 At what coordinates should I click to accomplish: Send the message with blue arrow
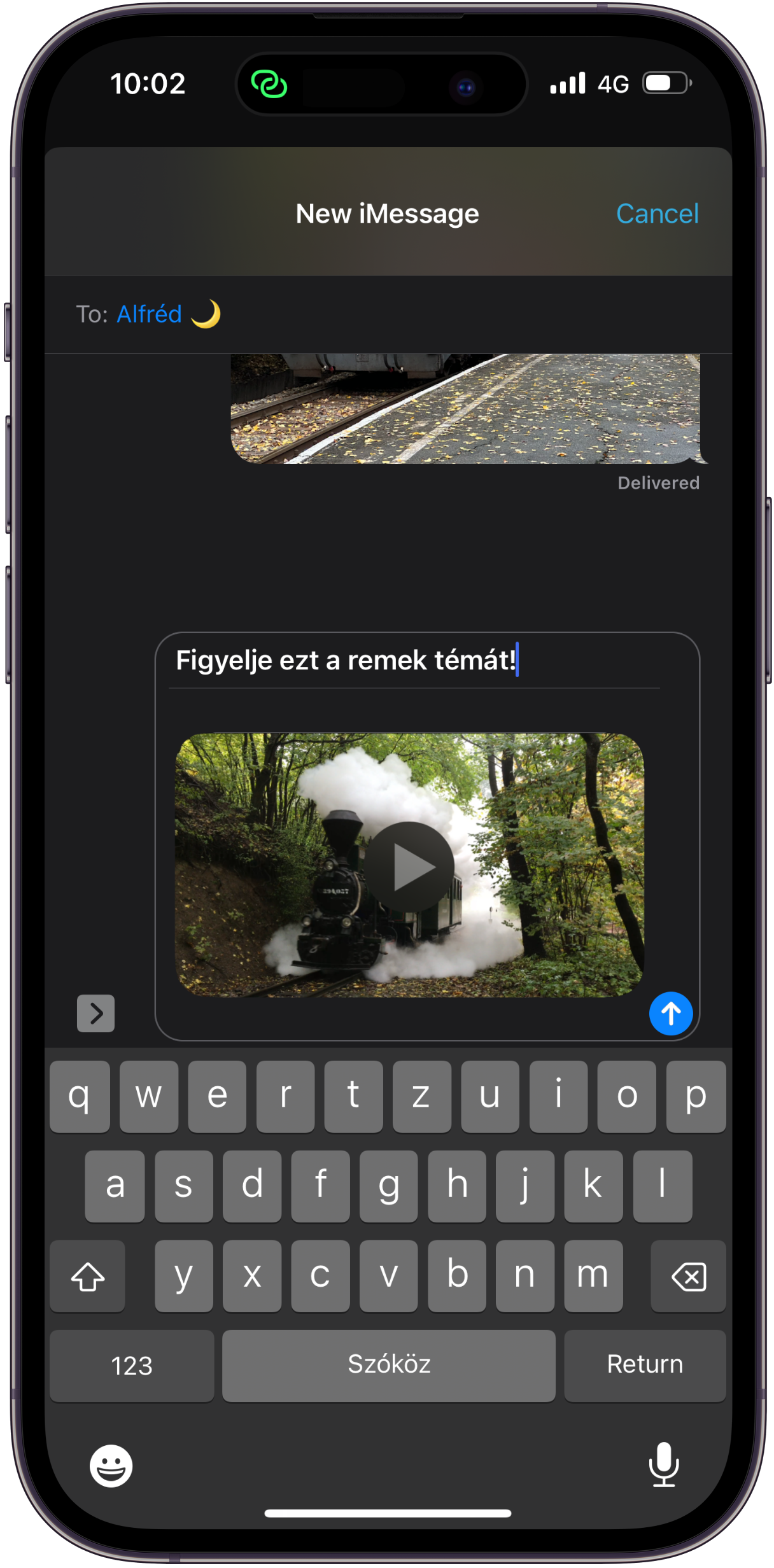click(670, 1012)
